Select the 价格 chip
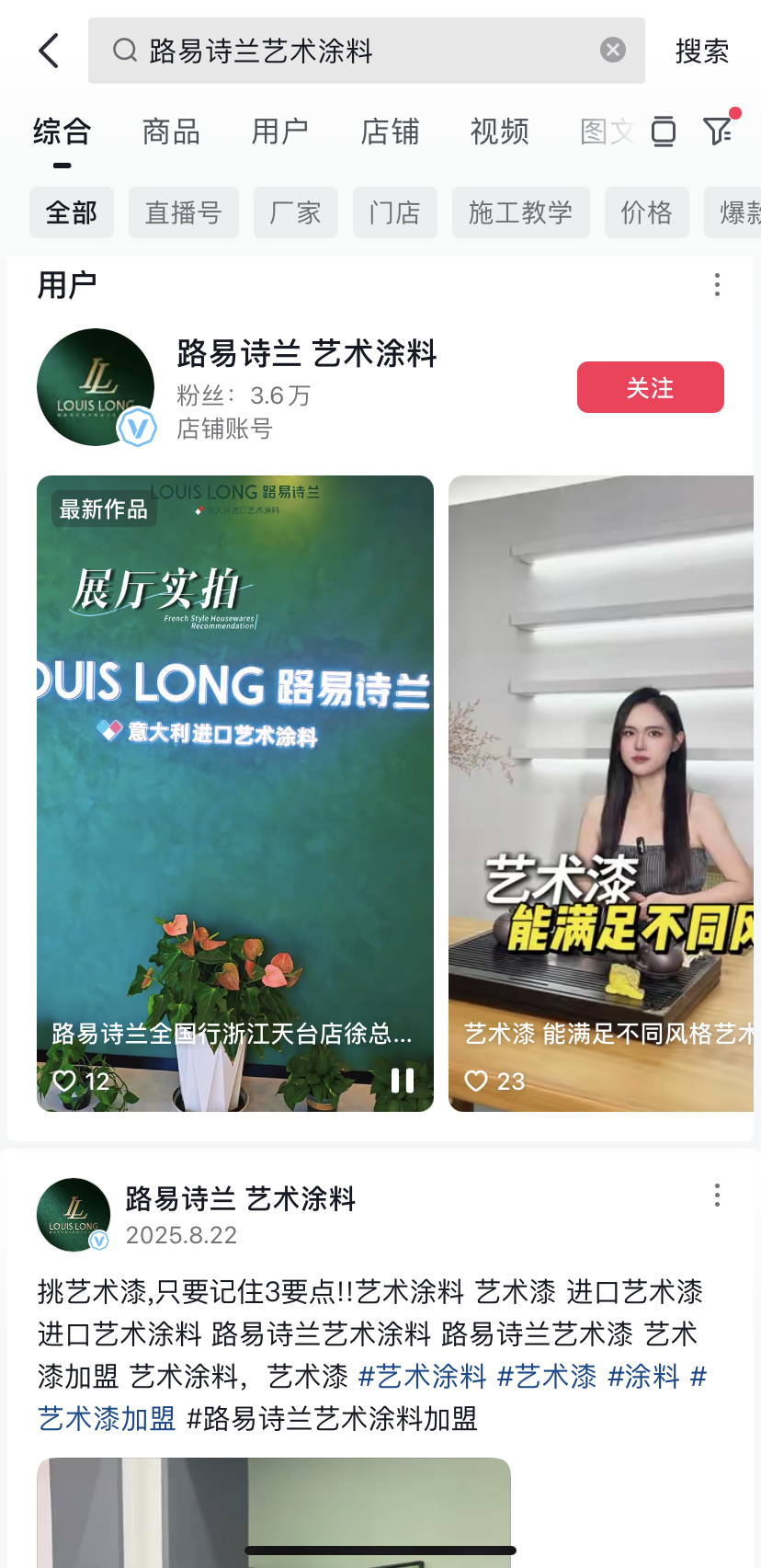Viewport: 761px width, 1568px height. tap(646, 212)
